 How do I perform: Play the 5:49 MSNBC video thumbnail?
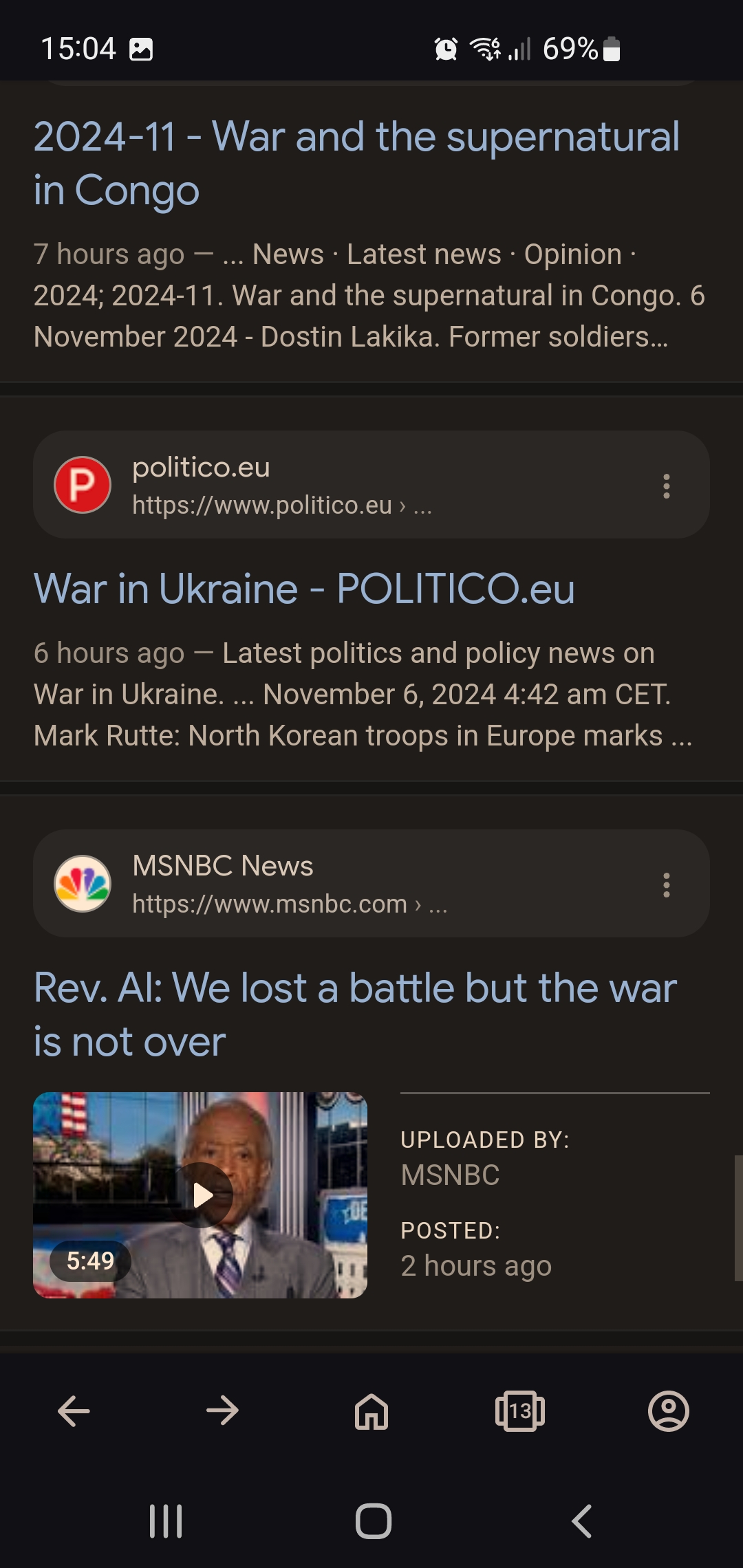coord(200,1195)
